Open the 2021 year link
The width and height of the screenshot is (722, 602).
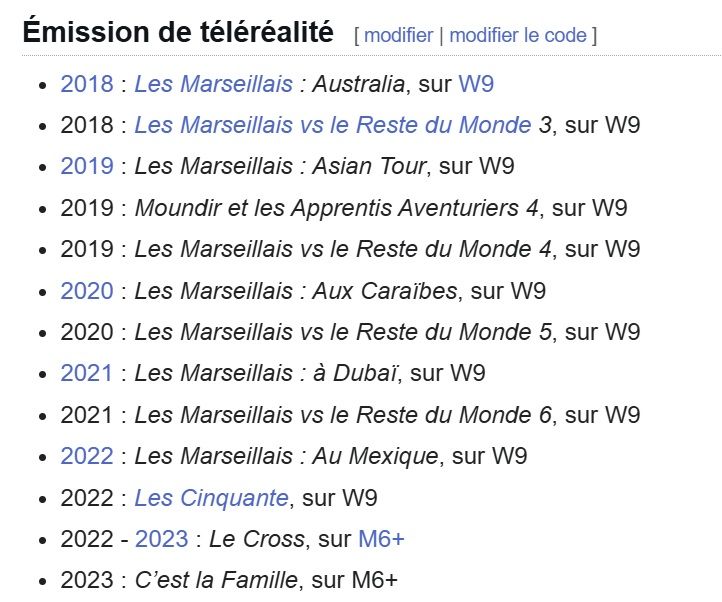(x=87, y=373)
